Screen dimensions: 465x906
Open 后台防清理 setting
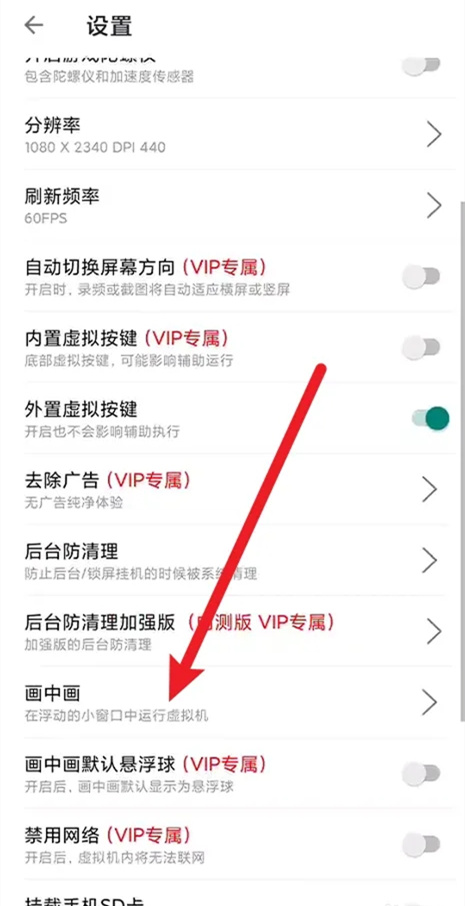point(232,560)
